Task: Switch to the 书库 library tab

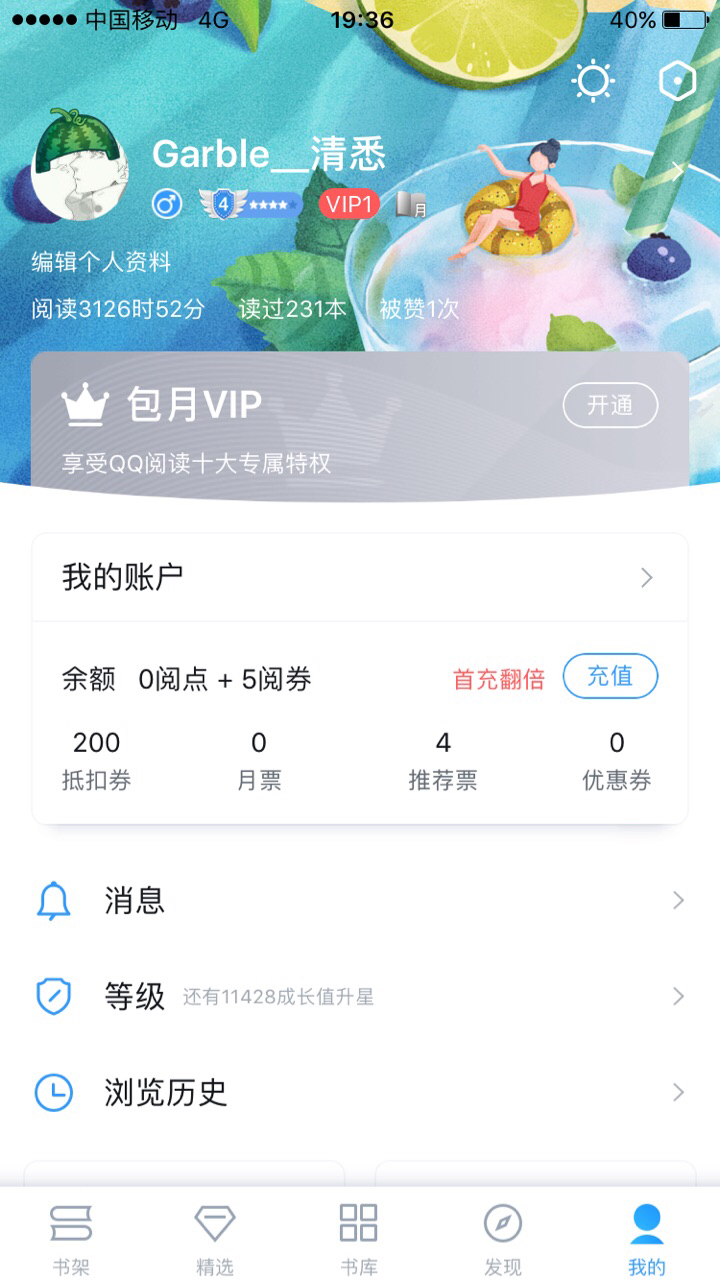Action: pos(359,1238)
